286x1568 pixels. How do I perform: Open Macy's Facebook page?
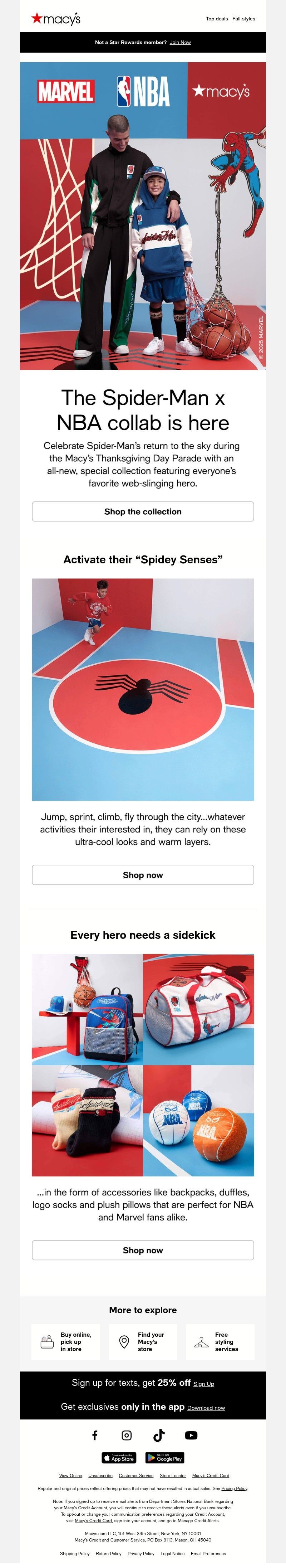95,1435
